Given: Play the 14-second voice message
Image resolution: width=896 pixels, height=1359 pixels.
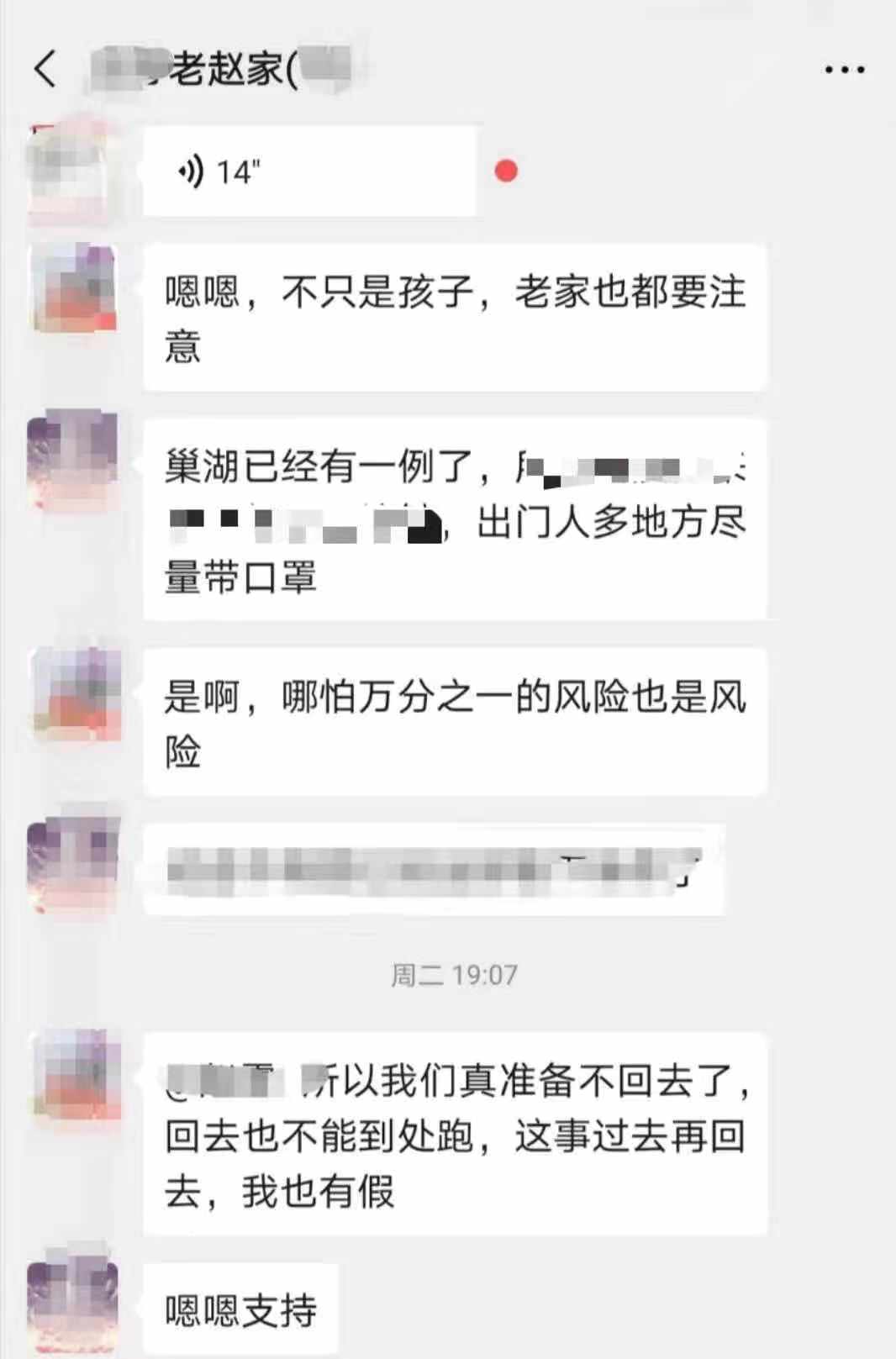Looking at the screenshot, I should point(308,171).
